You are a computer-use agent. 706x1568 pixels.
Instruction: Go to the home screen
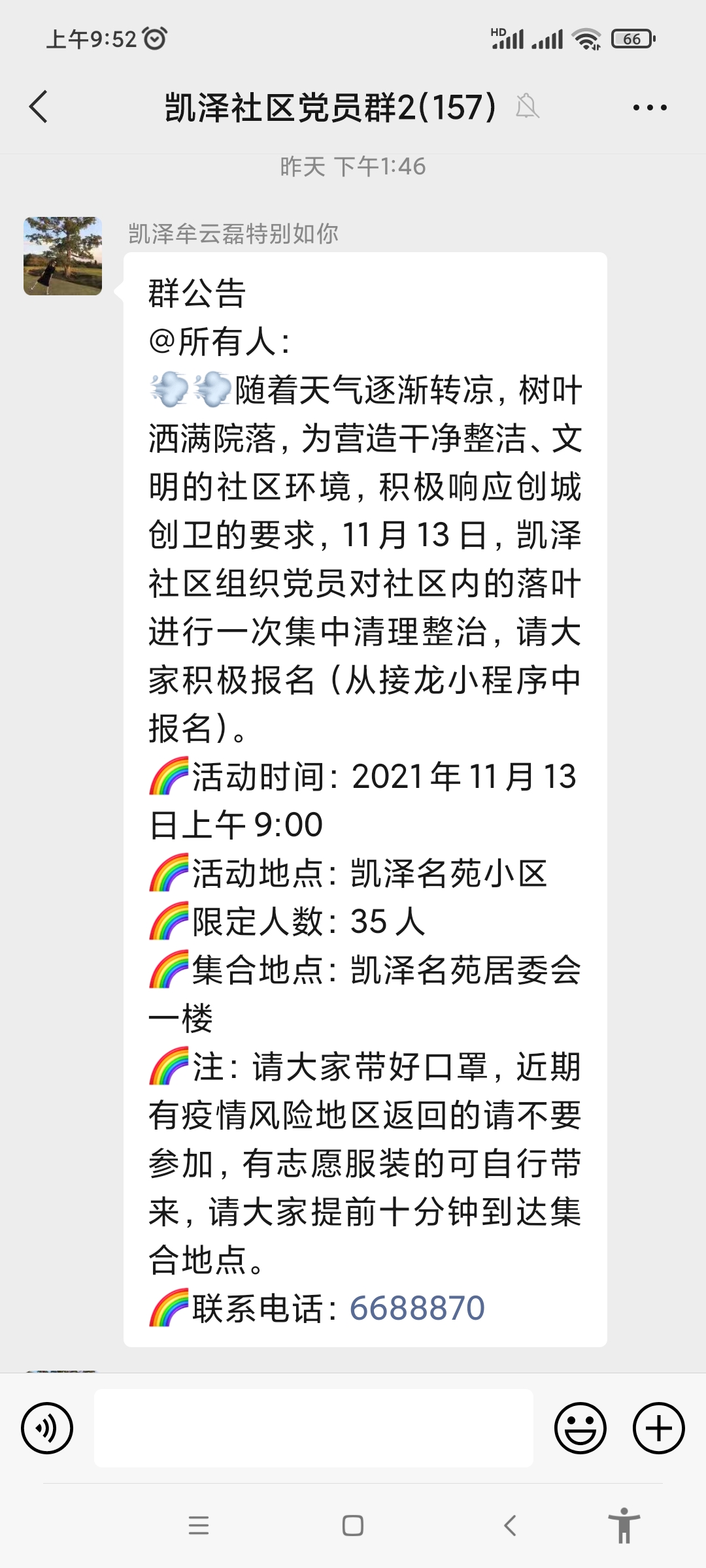tap(353, 1526)
